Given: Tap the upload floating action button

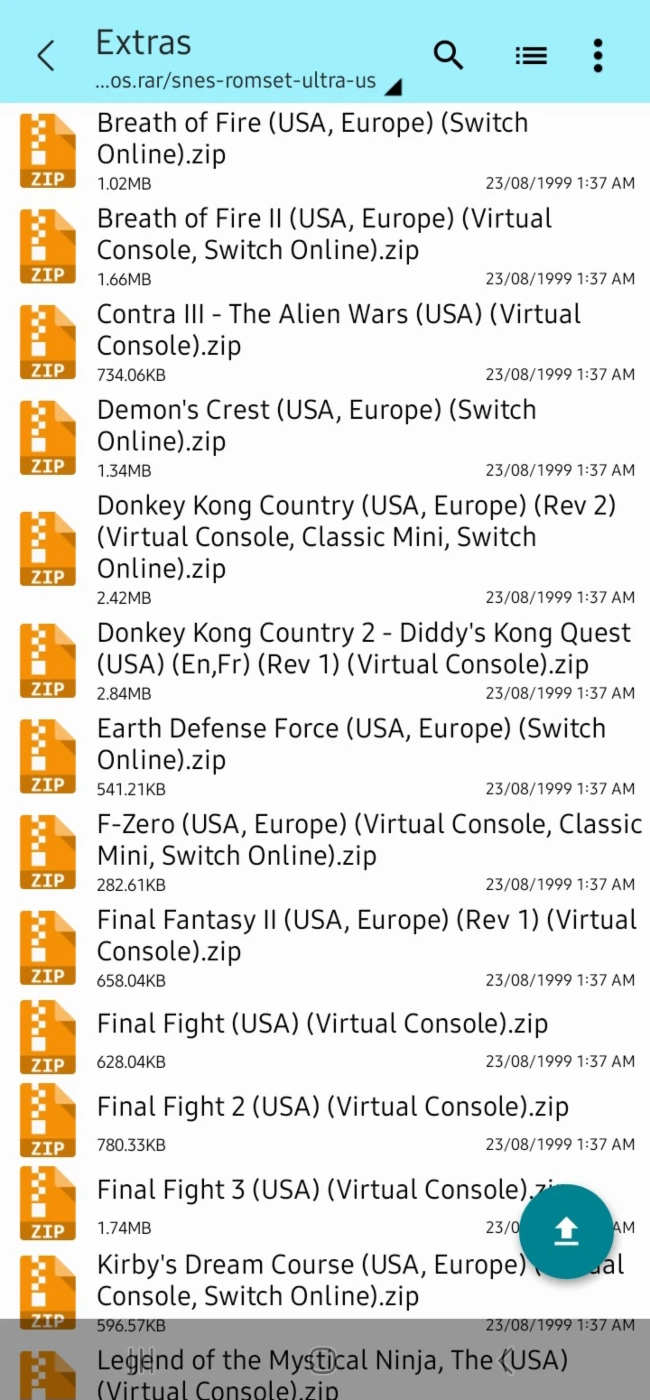Looking at the screenshot, I should [566, 1231].
